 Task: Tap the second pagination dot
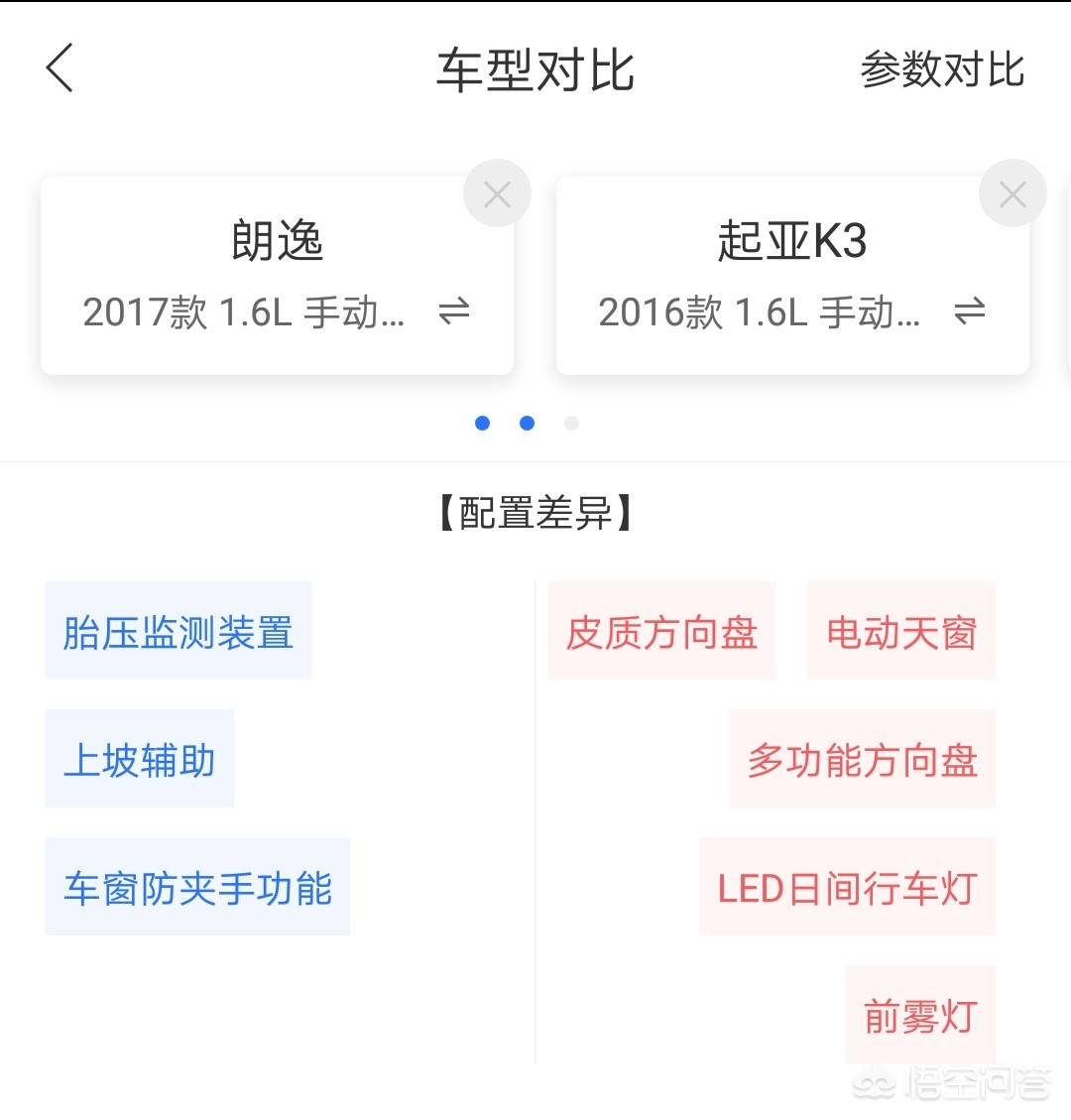click(x=527, y=423)
